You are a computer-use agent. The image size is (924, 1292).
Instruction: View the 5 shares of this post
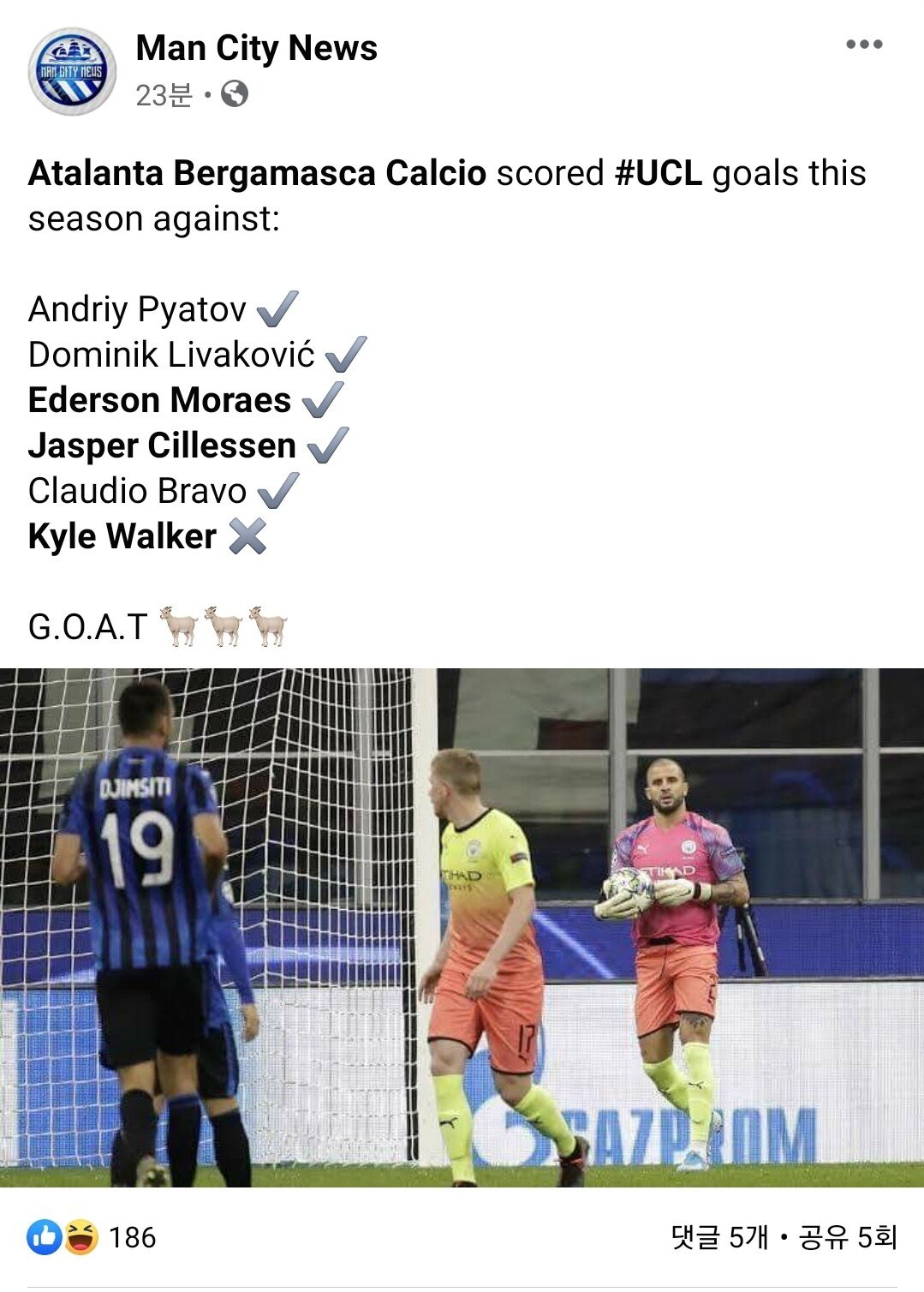[848, 1237]
